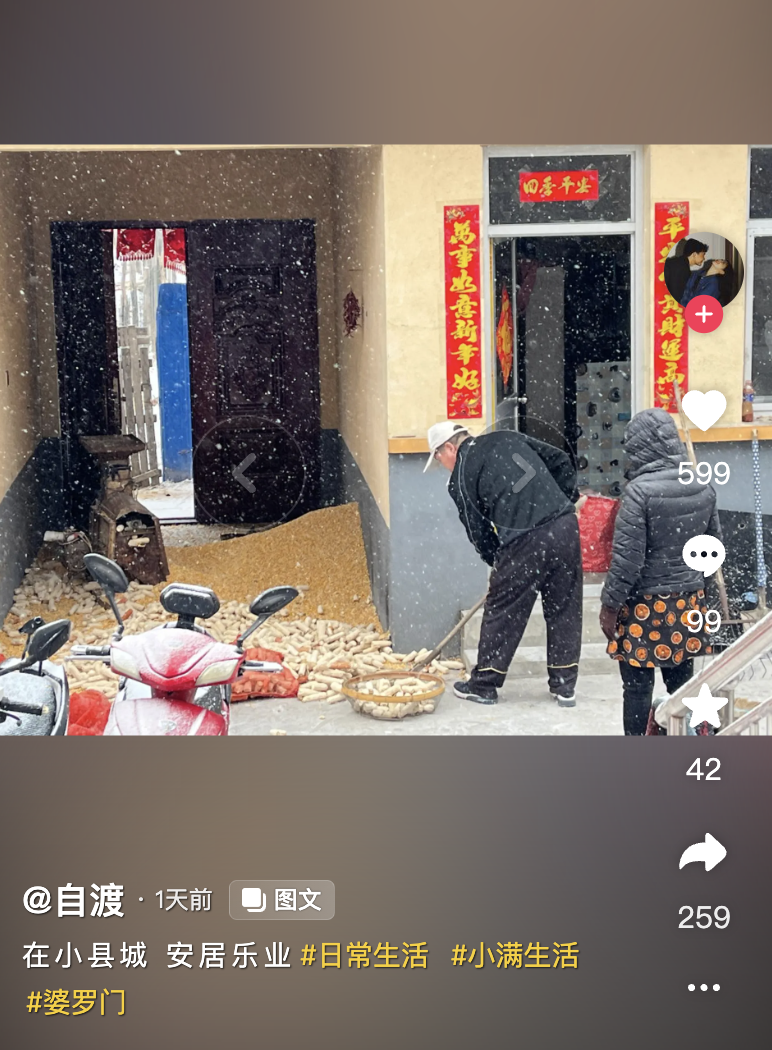
Task: Go to the next photo arrow
Action: click(x=524, y=472)
